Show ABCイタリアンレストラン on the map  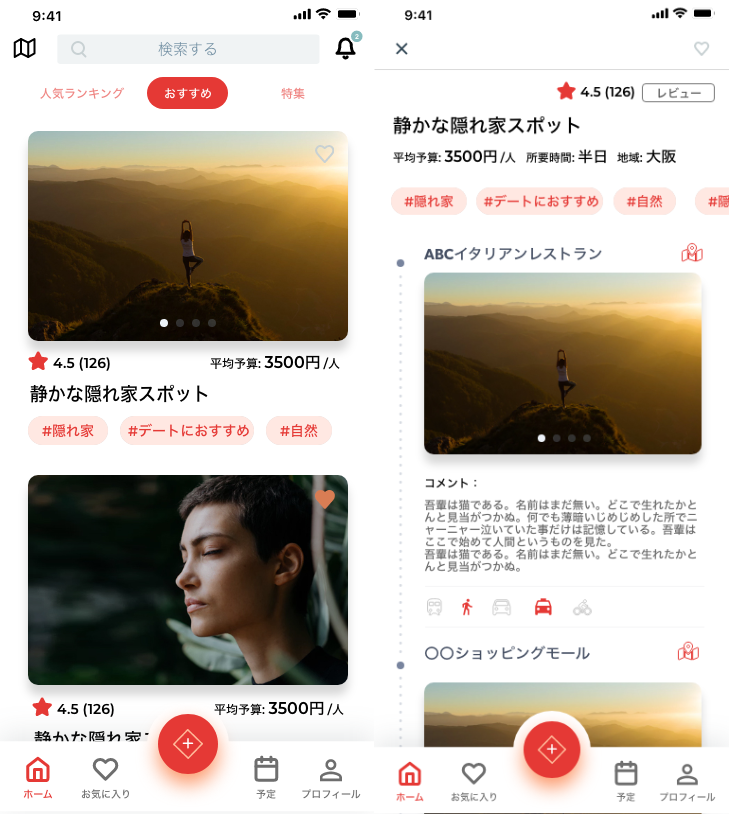tap(691, 253)
